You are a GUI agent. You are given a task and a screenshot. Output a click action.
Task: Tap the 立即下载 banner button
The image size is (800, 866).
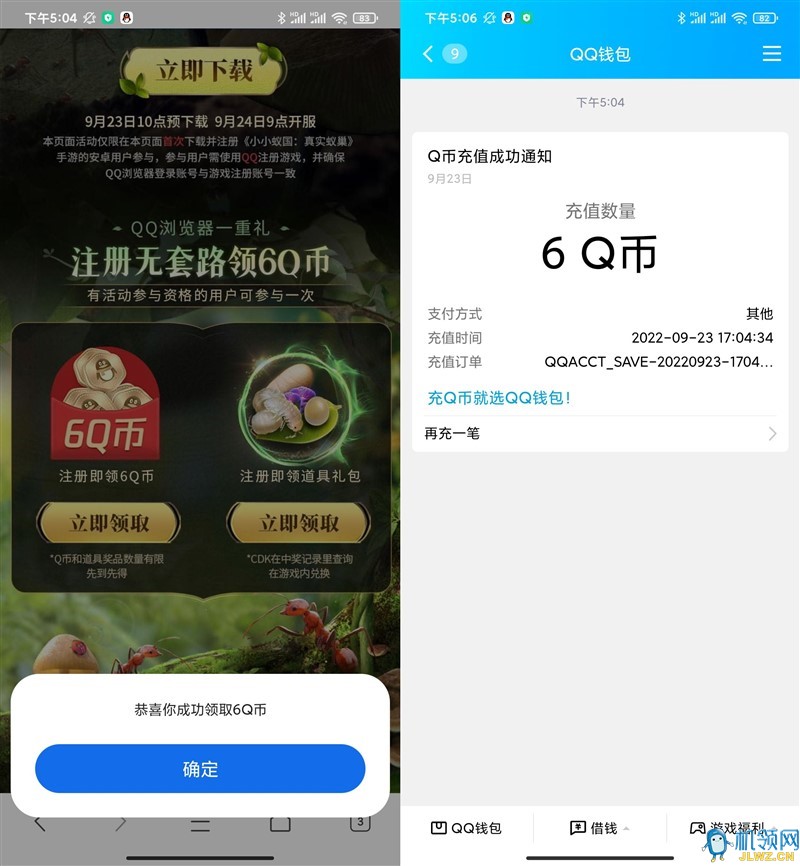click(x=200, y=70)
